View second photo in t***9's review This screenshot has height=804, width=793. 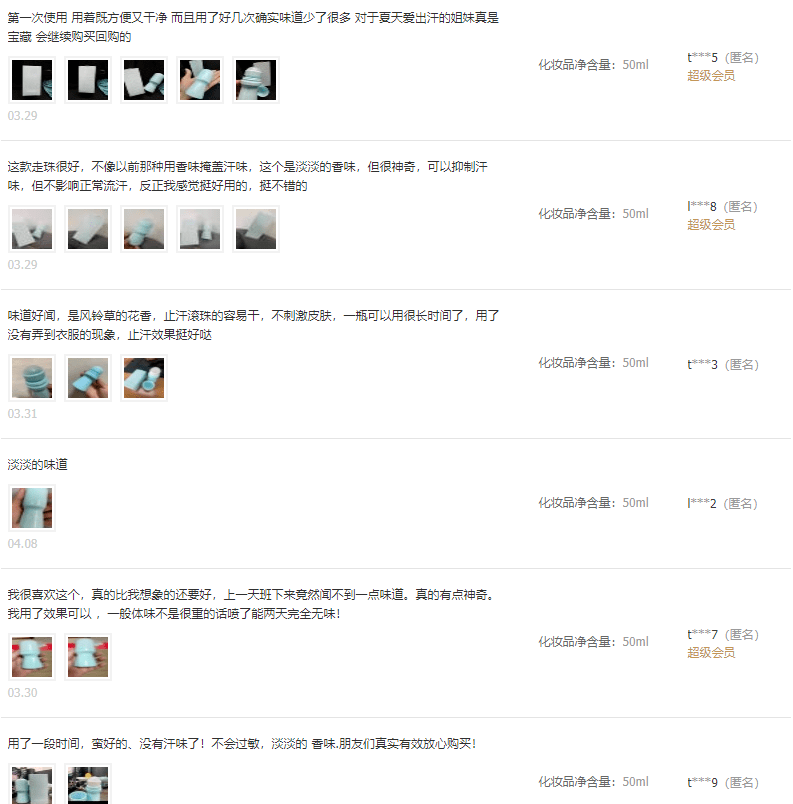(88, 786)
